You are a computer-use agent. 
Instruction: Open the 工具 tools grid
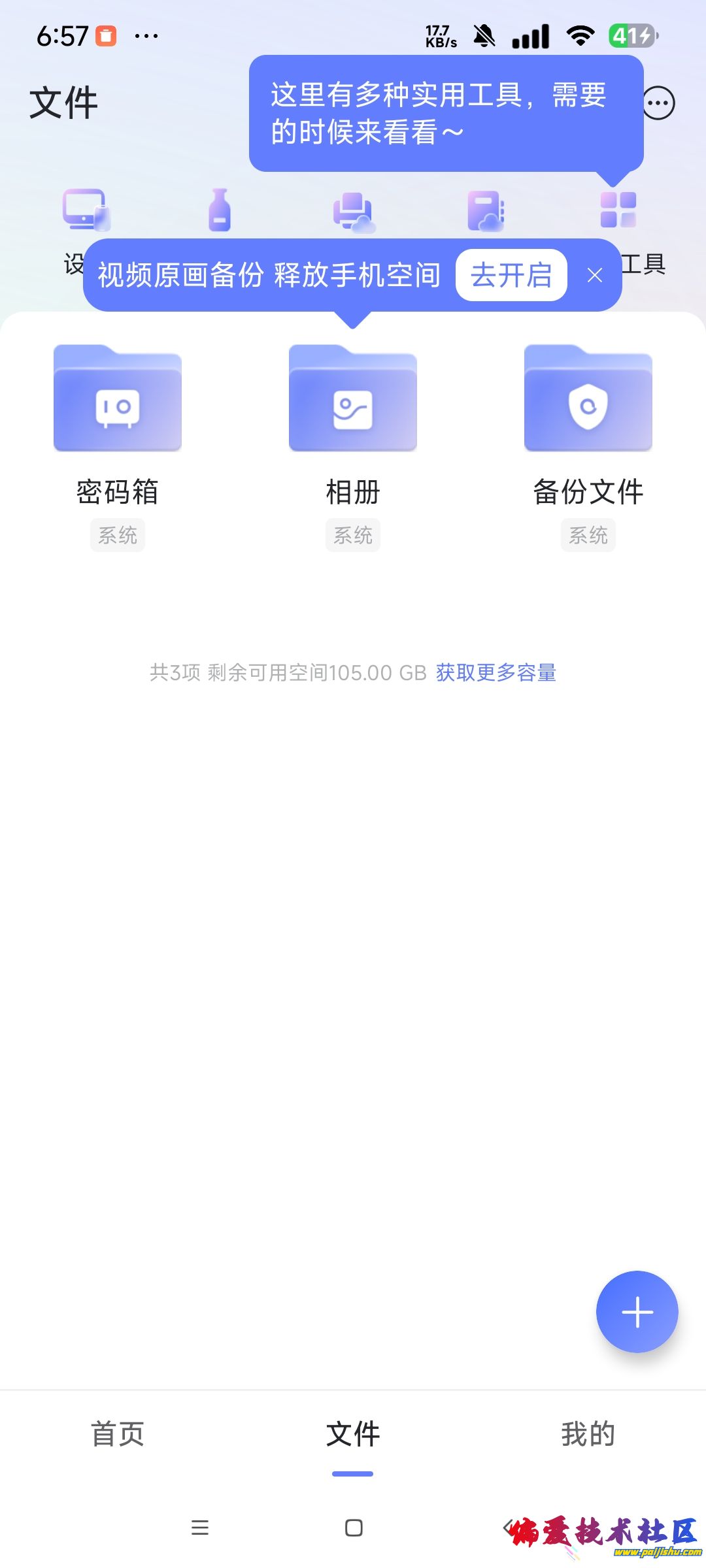618,210
